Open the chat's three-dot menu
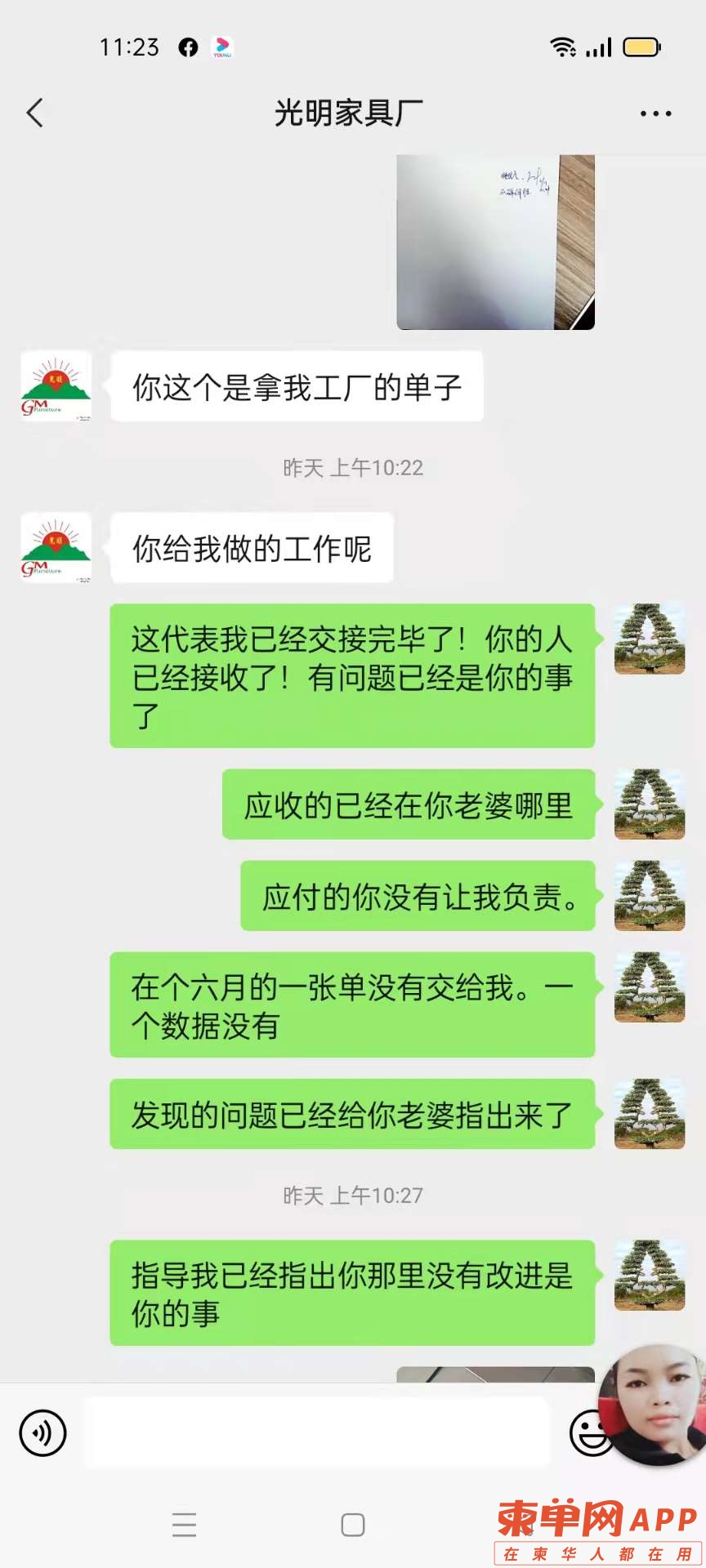This screenshot has width=706, height=1568. 655,114
